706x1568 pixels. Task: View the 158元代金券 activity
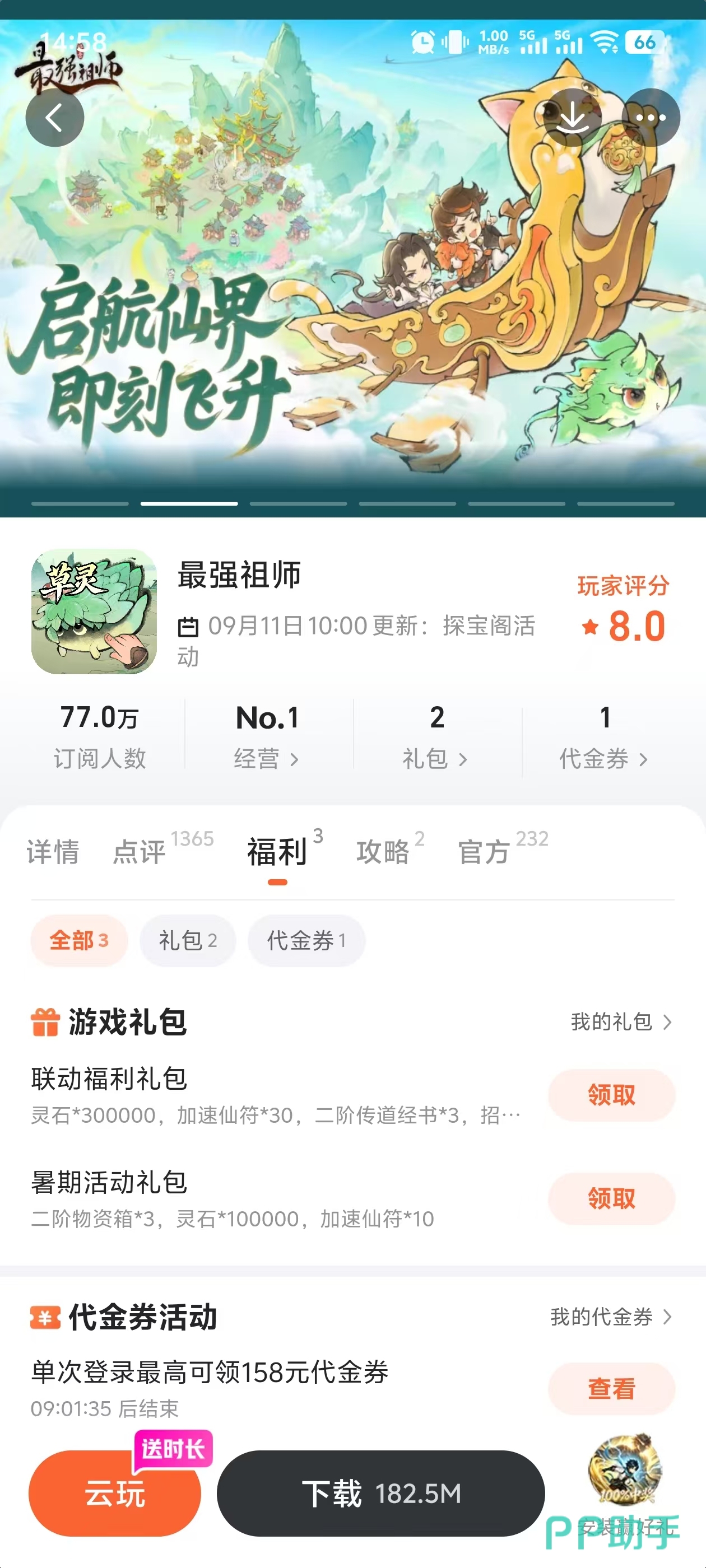pyautogui.click(x=611, y=1388)
